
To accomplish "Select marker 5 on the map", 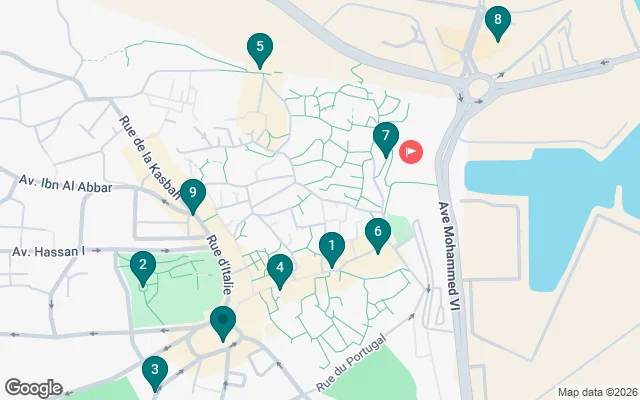I will click(260, 47).
